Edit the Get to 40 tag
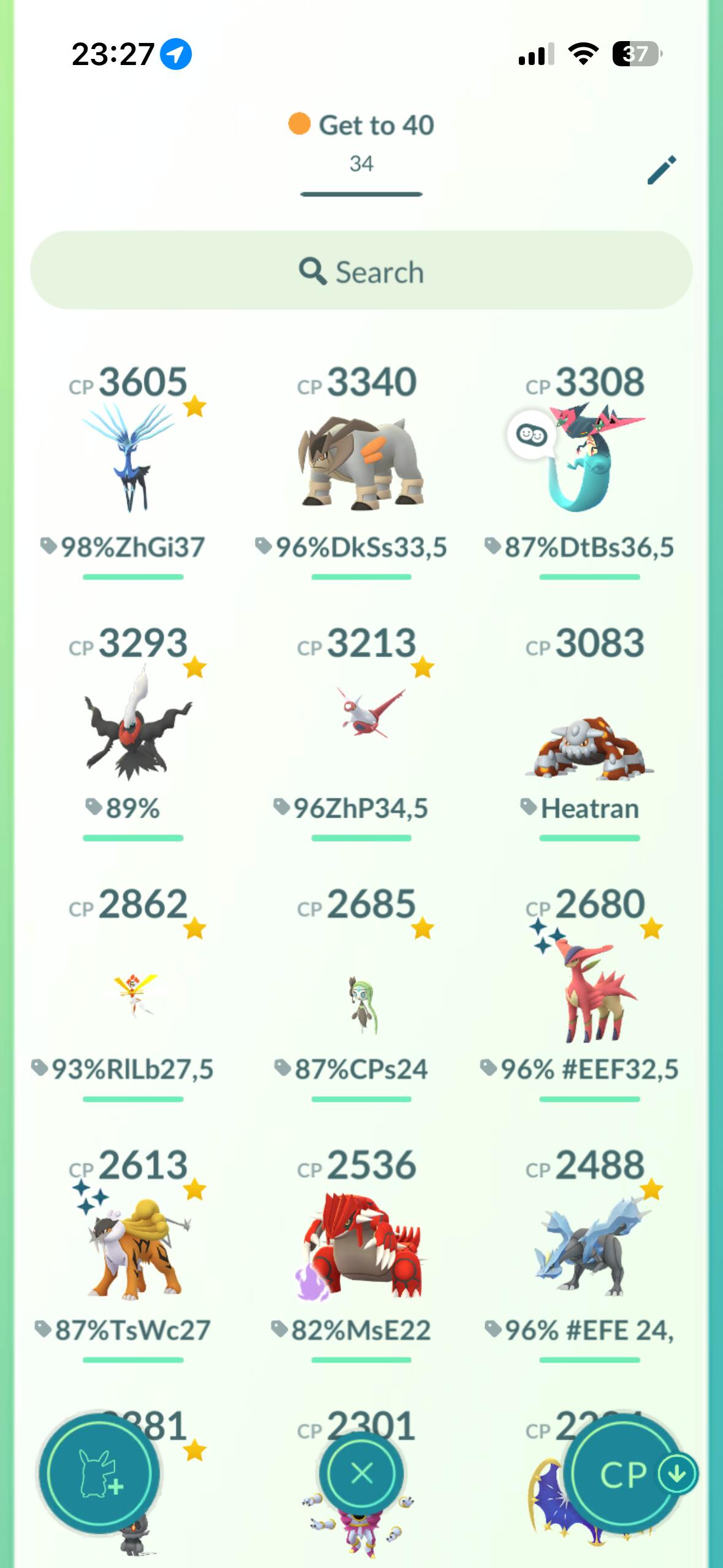The image size is (723, 1568). pos(661,170)
